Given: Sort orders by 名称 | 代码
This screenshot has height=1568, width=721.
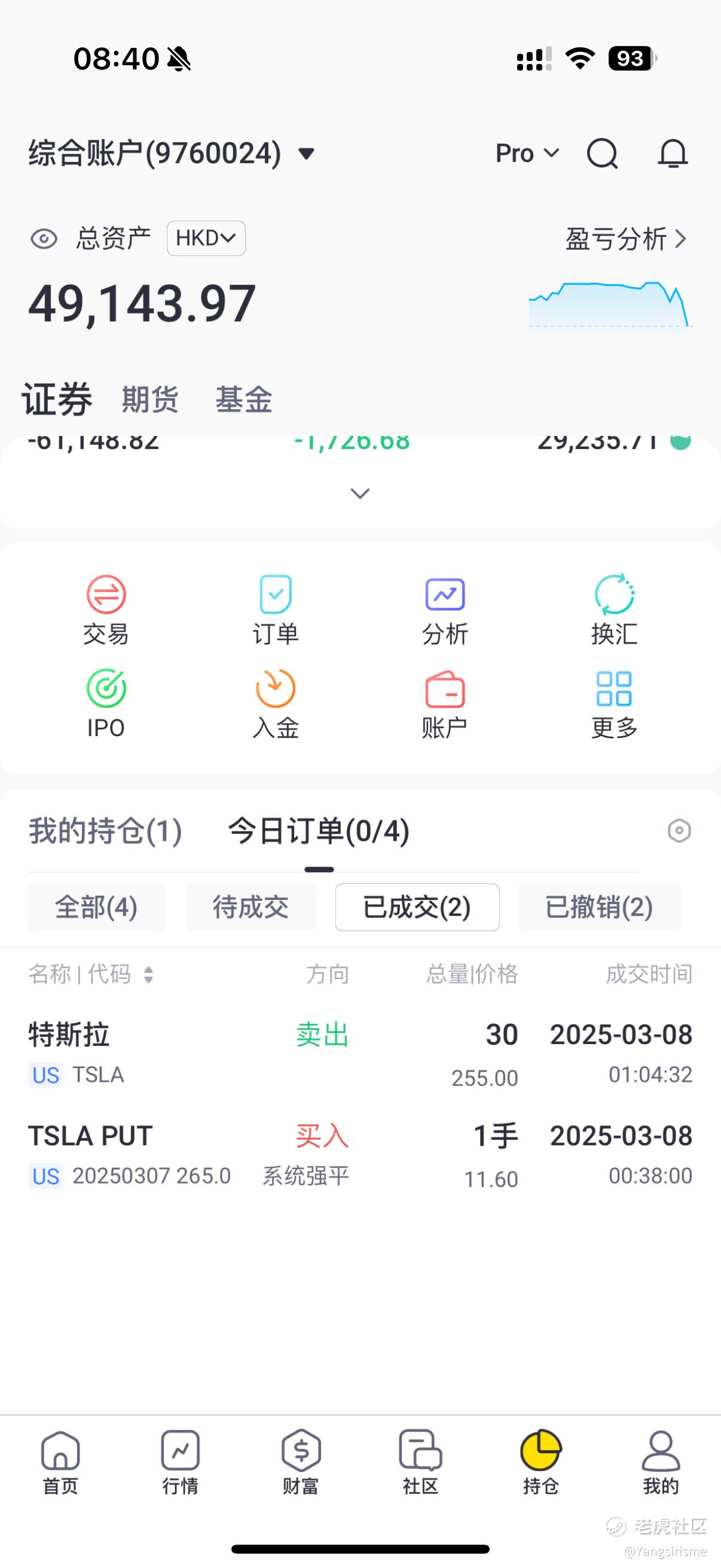Looking at the screenshot, I should pos(91,974).
